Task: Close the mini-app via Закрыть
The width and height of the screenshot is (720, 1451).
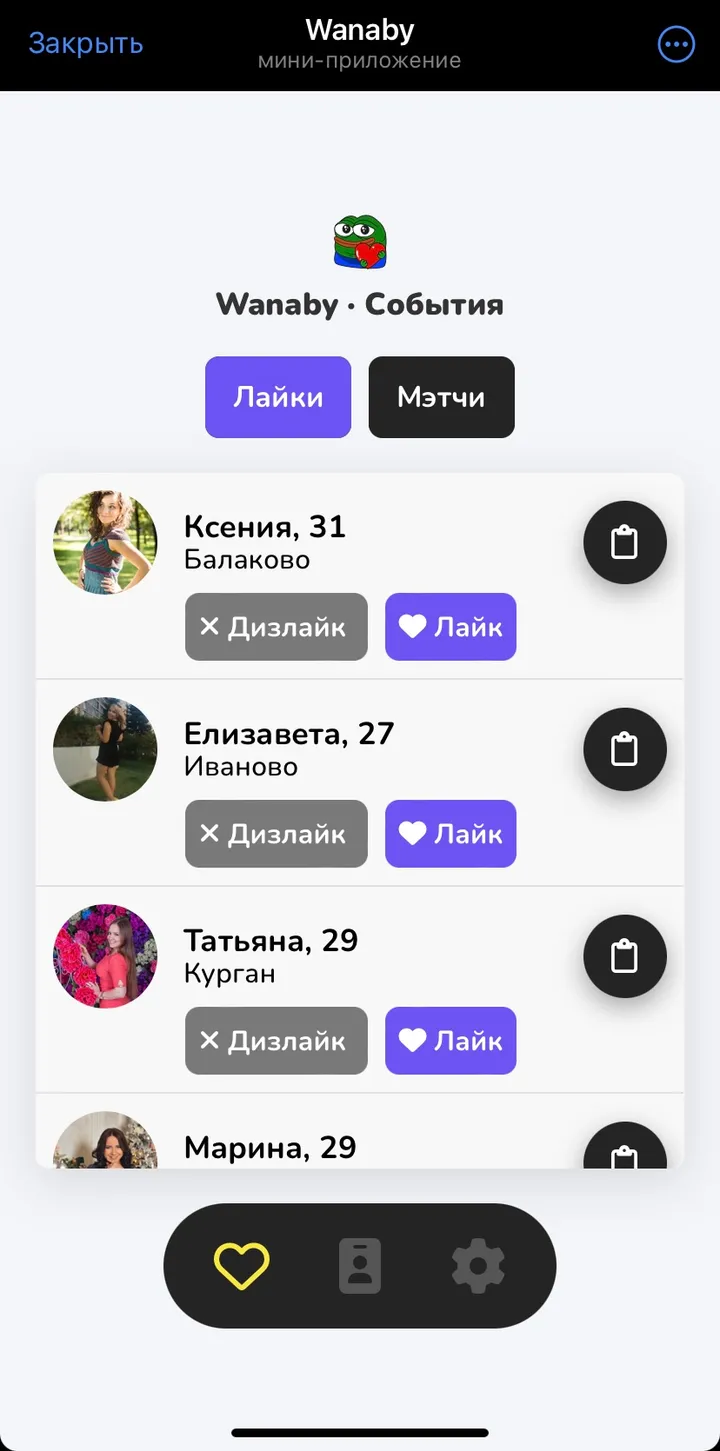Action: tap(86, 44)
